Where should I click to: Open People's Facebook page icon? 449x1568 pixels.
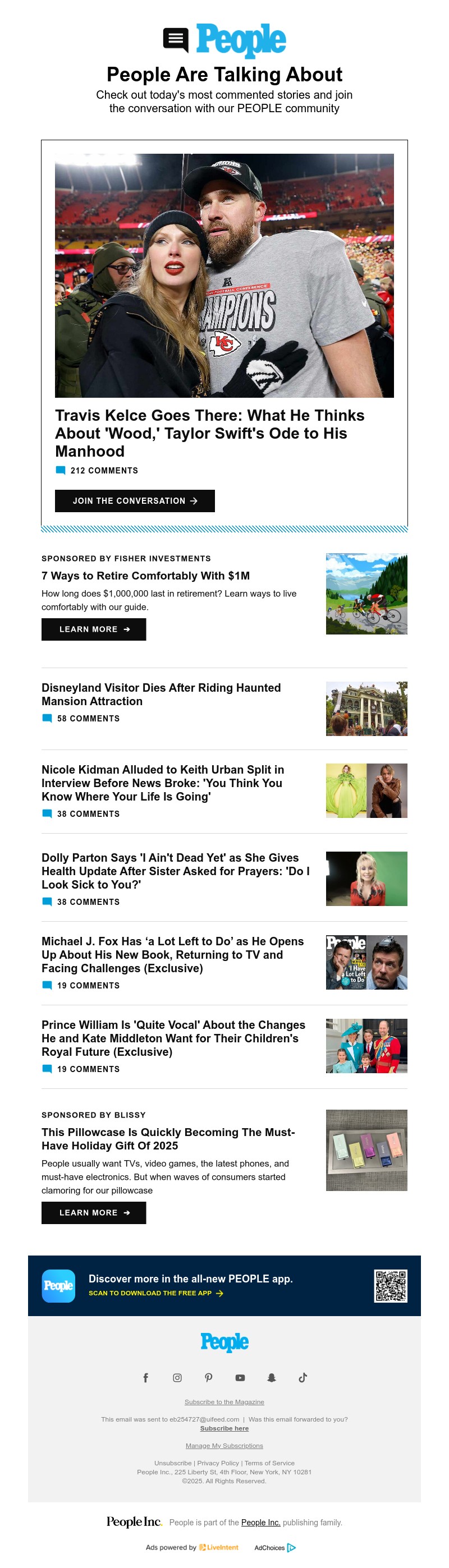pyautogui.click(x=145, y=1377)
